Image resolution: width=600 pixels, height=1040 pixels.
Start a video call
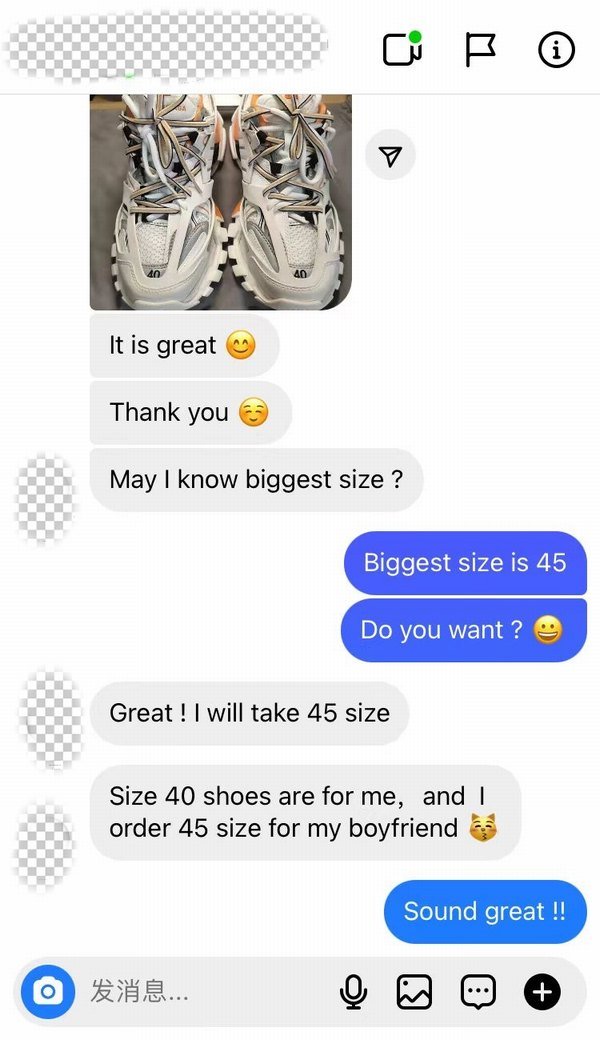[402, 49]
